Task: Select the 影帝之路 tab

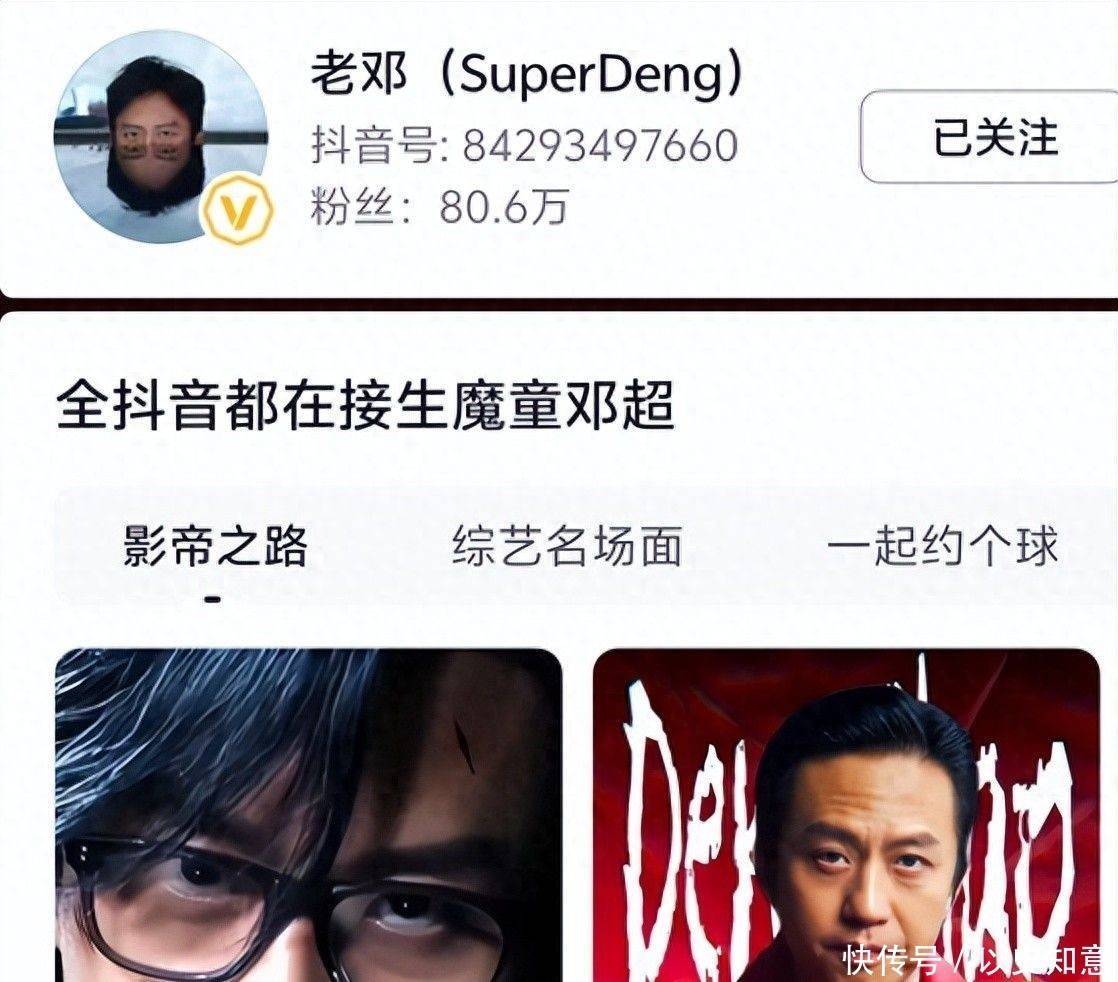Action: (215, 547)
